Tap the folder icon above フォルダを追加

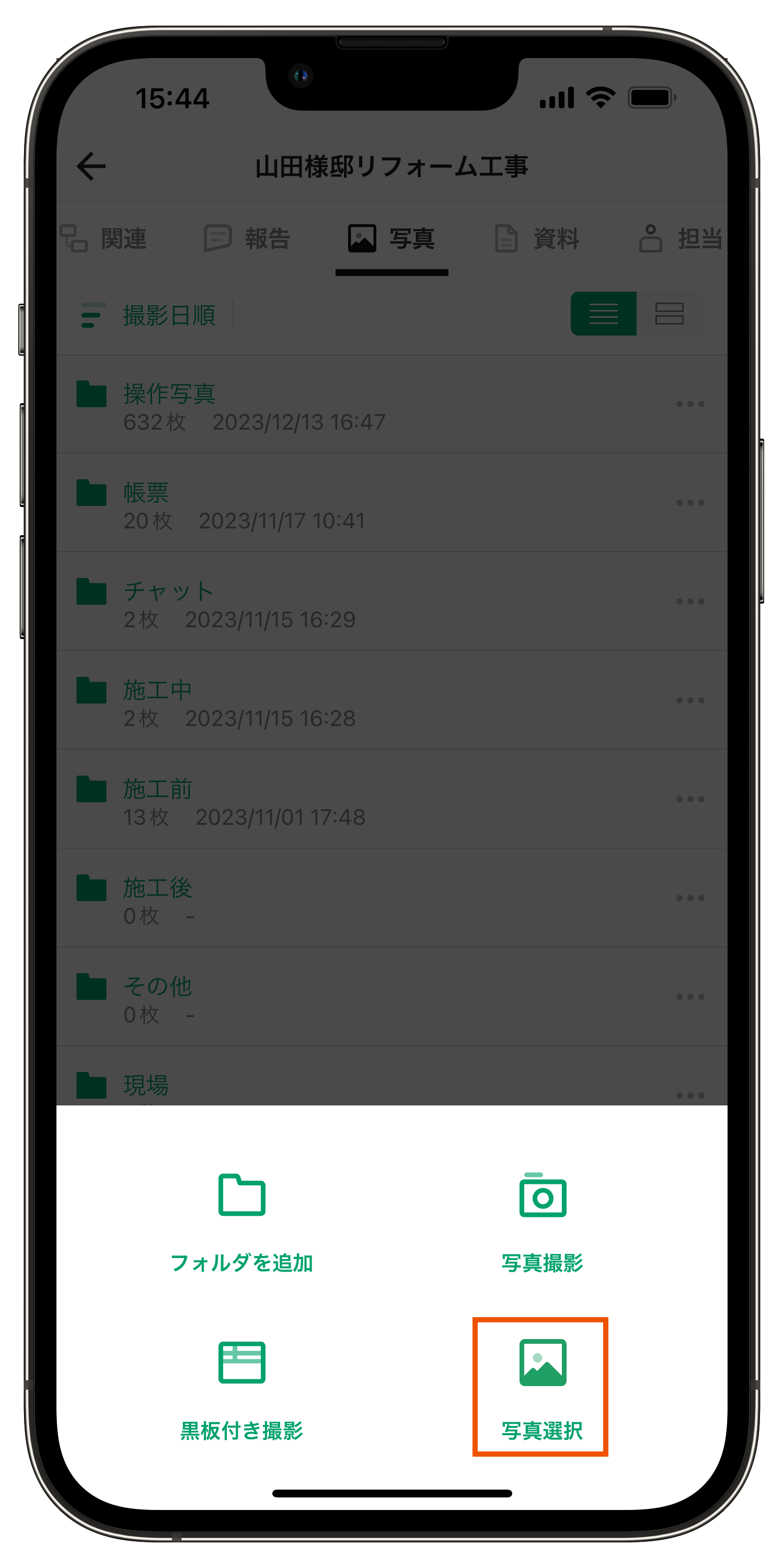coord(241,1195)
